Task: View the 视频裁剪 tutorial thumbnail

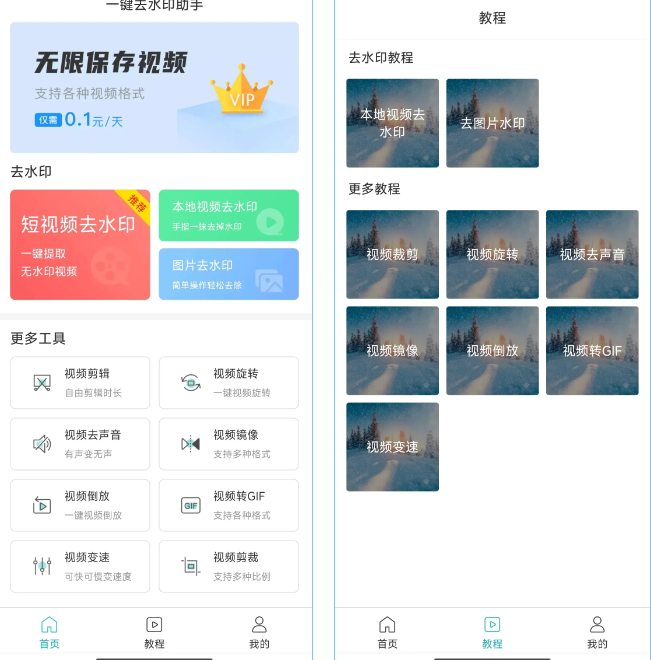Action: pos(392,254)
